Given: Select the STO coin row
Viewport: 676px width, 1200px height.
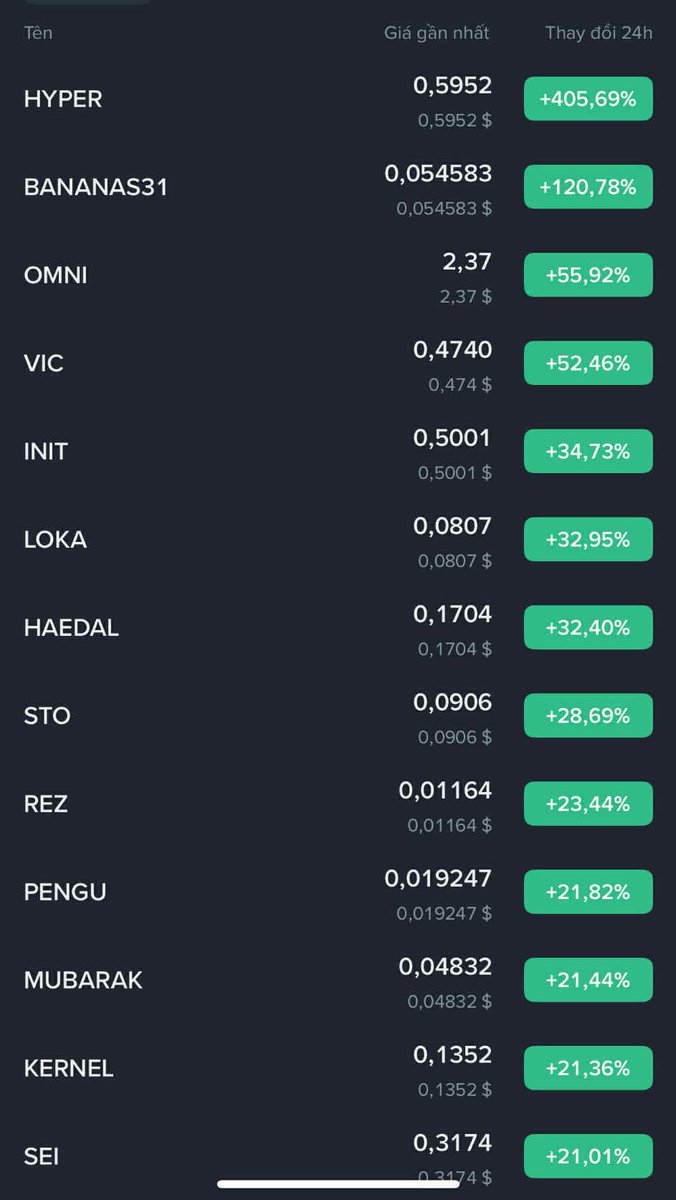Looking at the screenshot, I should pyautogui.click(x=47, y=716).
